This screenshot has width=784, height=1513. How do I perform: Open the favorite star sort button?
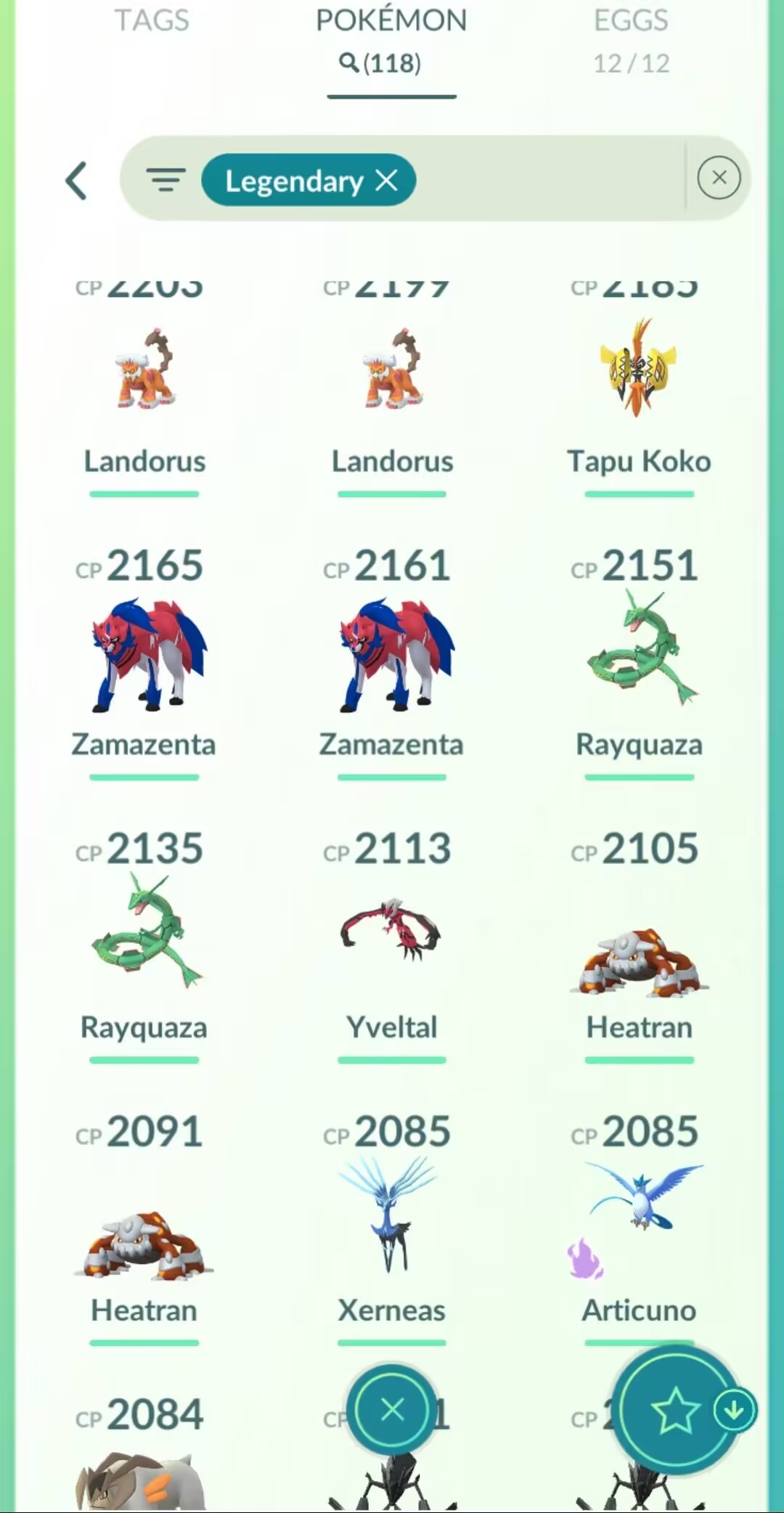pos(675,1410)
